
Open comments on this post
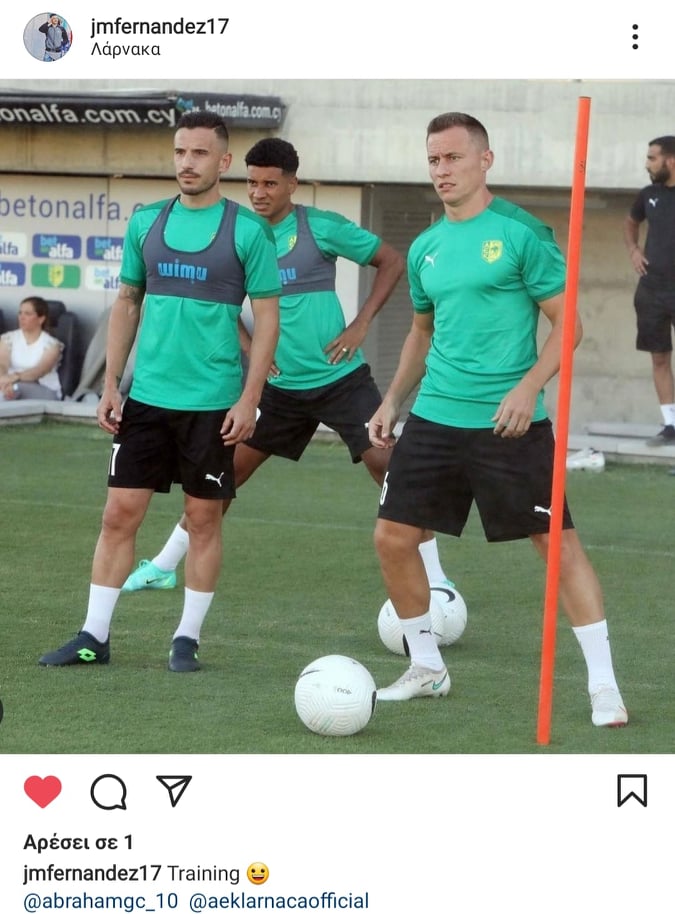(108, 791)
